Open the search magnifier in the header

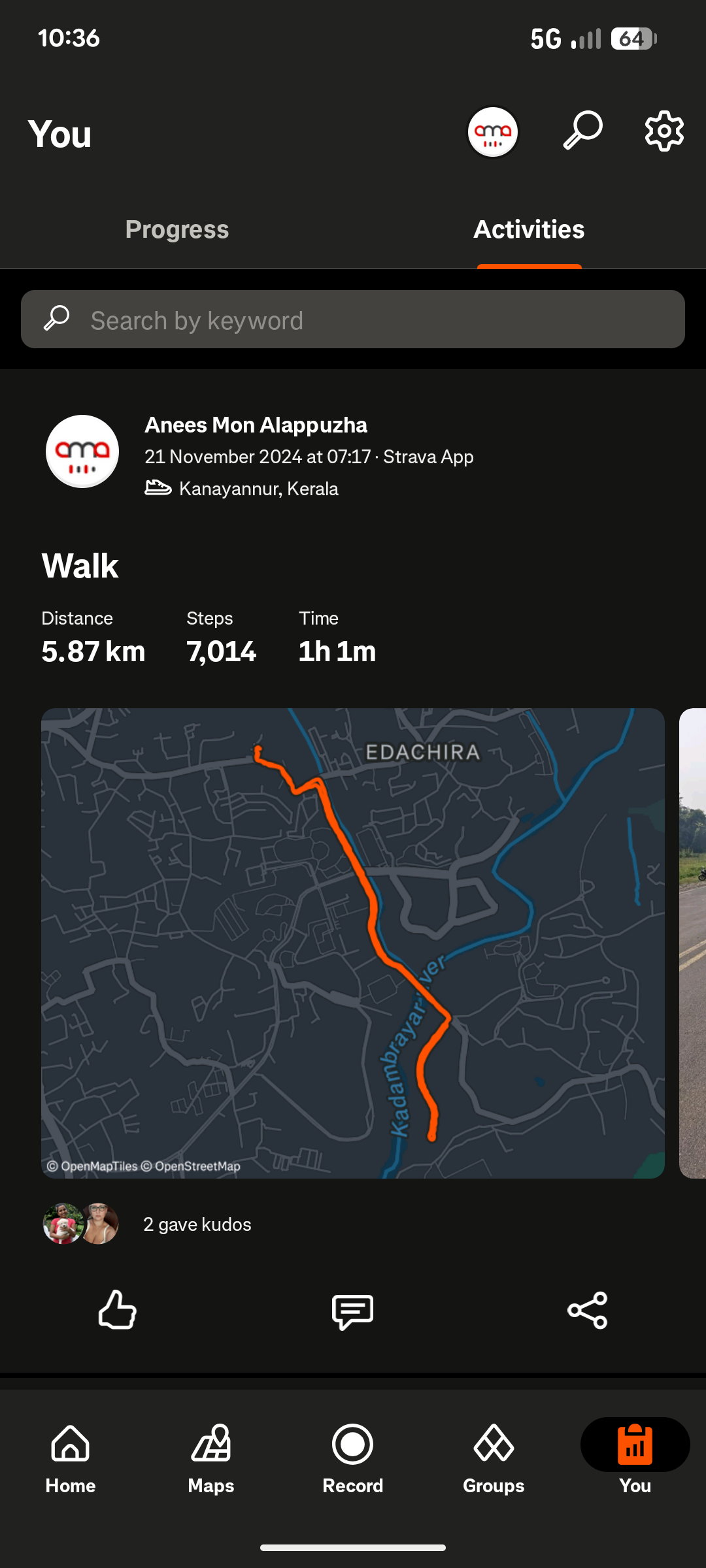coord(582,131)
